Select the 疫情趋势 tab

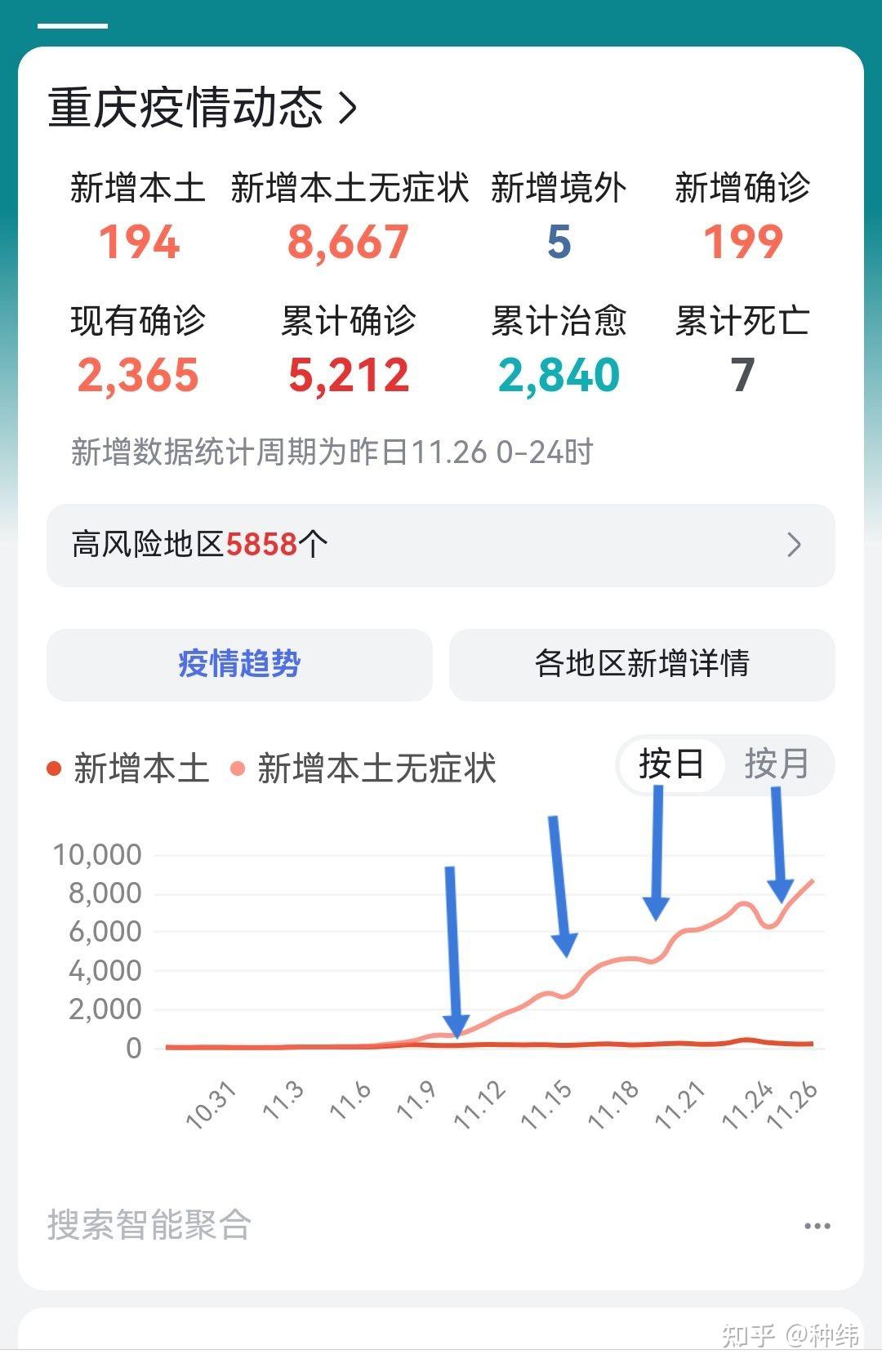239,664
